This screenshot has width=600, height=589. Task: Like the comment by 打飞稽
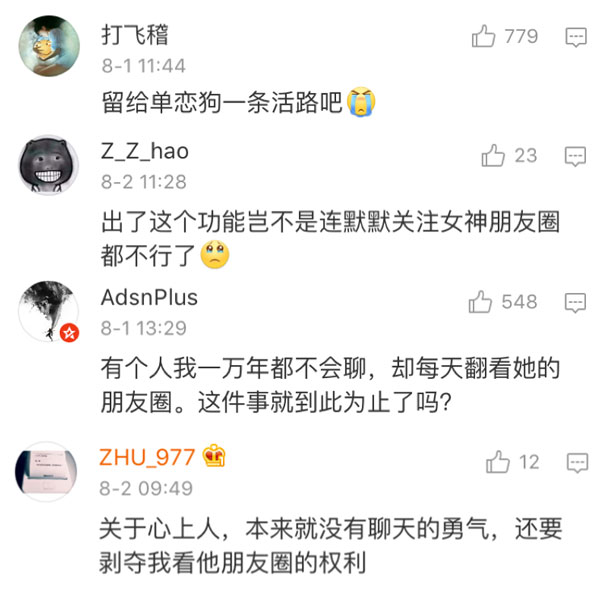coord(484,37)
